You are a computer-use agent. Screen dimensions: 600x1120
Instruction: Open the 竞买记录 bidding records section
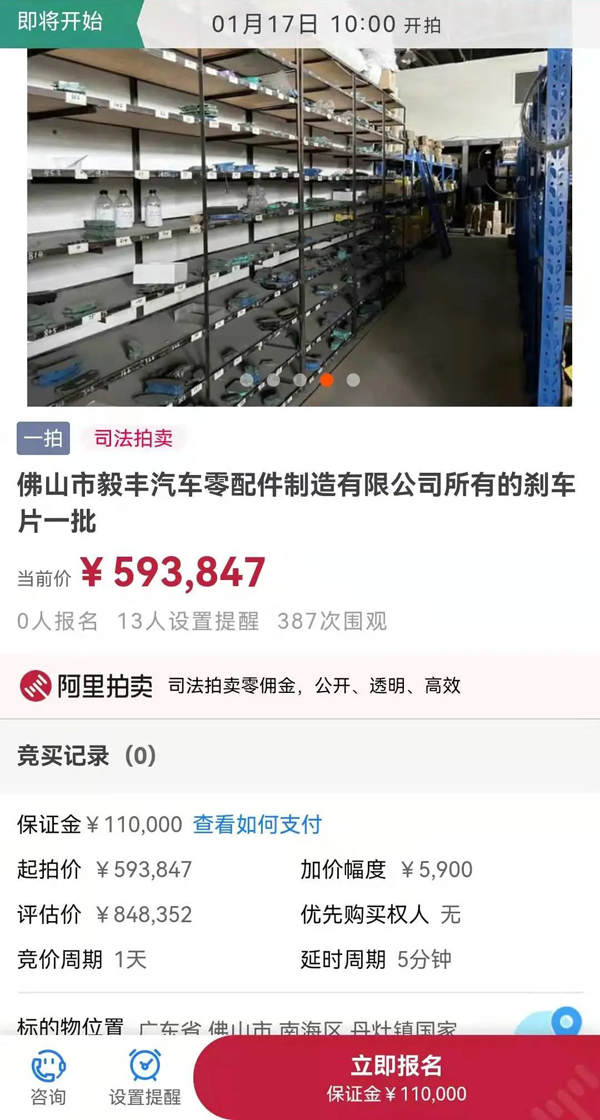tap(88, 756)
